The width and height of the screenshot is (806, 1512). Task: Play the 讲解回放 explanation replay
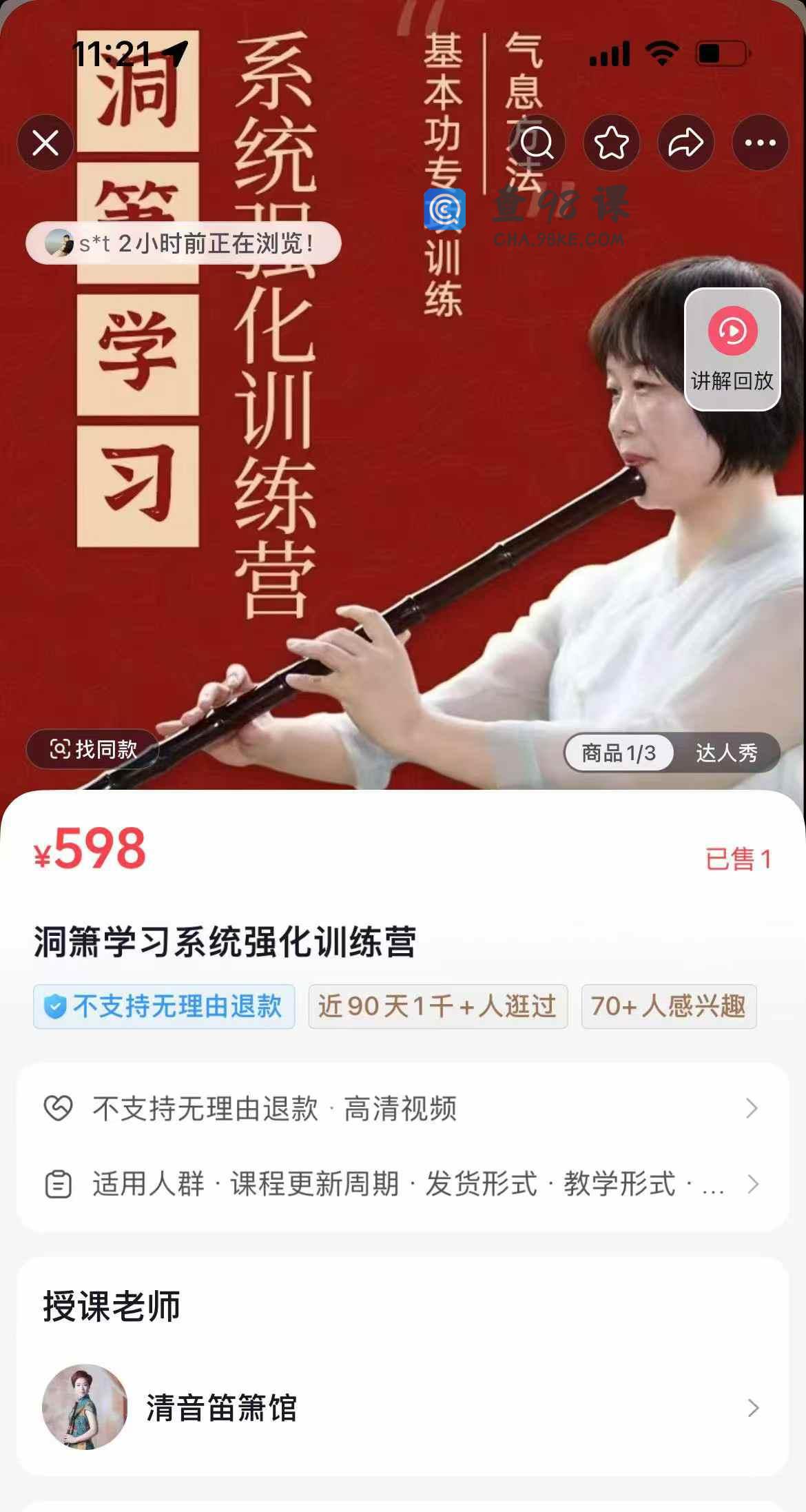click(732, 349)
